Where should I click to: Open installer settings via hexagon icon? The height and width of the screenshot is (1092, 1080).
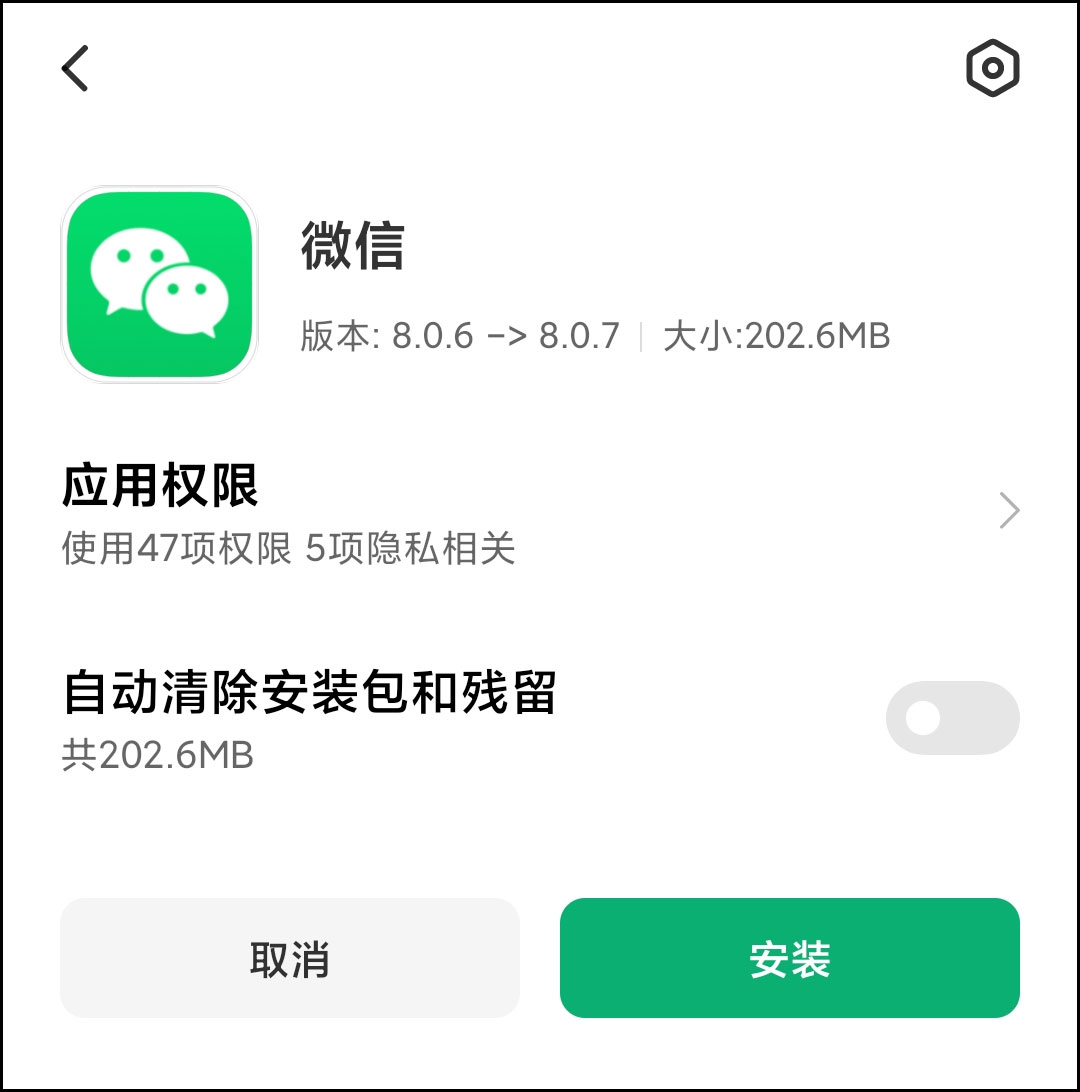tap(993, 67)
